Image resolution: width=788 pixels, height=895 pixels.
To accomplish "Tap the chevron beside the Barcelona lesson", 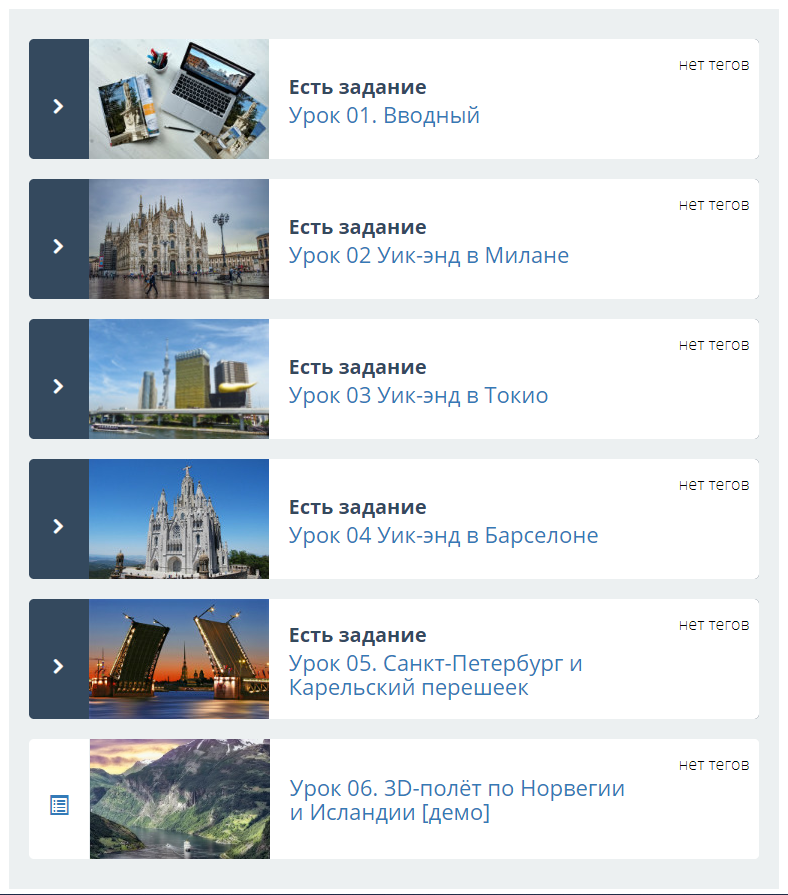I will 58,526.
